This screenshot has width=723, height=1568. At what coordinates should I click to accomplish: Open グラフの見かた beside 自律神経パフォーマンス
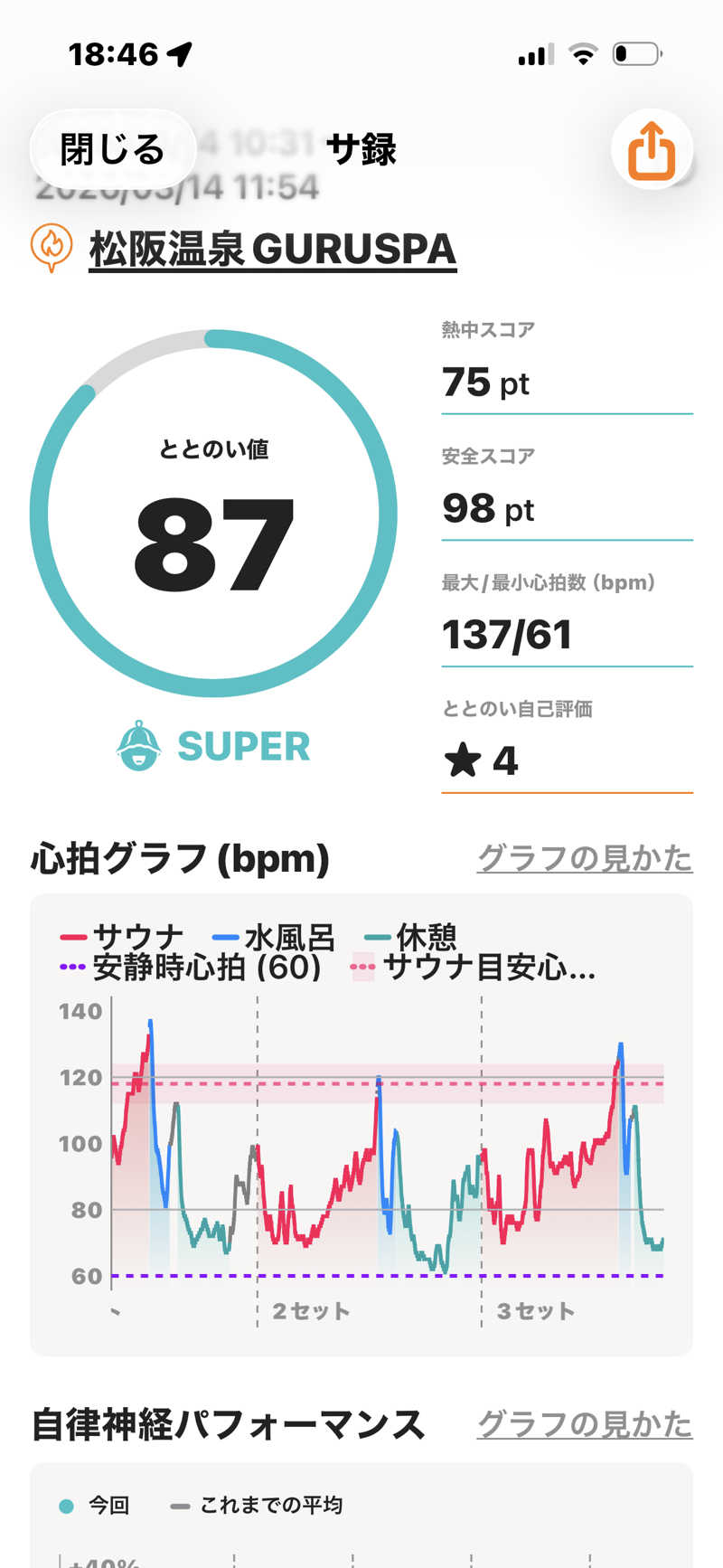(x=585, y=1423)
